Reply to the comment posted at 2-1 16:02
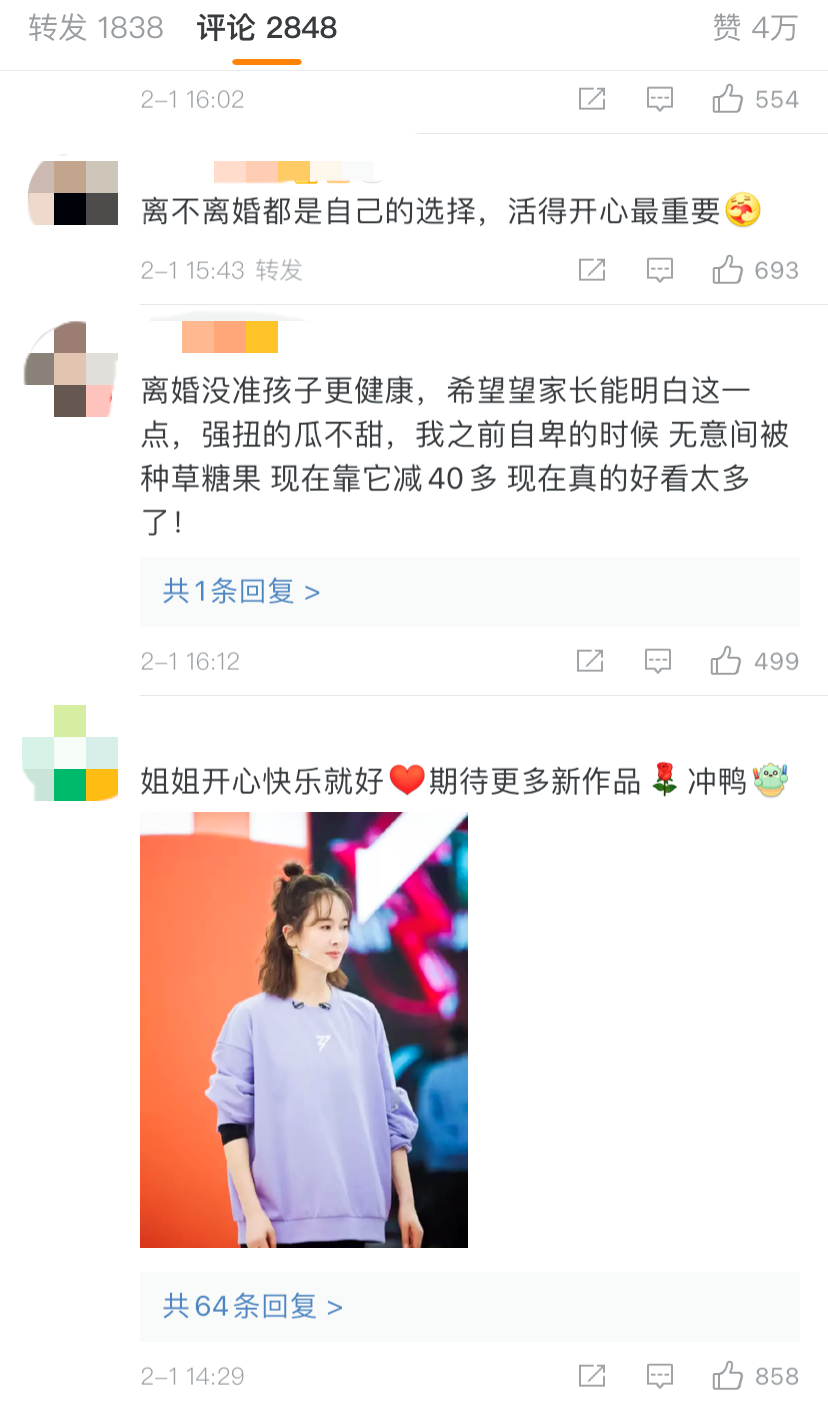 click(659, 99)
